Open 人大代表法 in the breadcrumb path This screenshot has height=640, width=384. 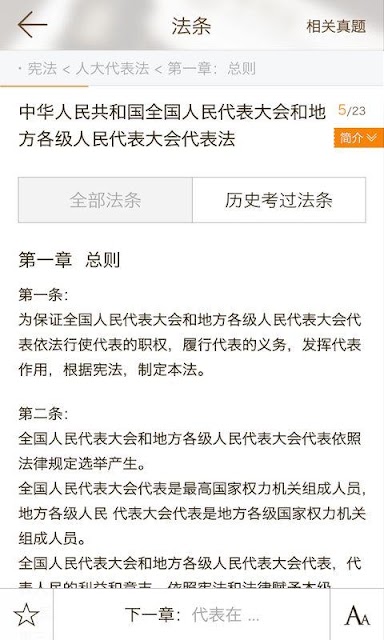112,69
